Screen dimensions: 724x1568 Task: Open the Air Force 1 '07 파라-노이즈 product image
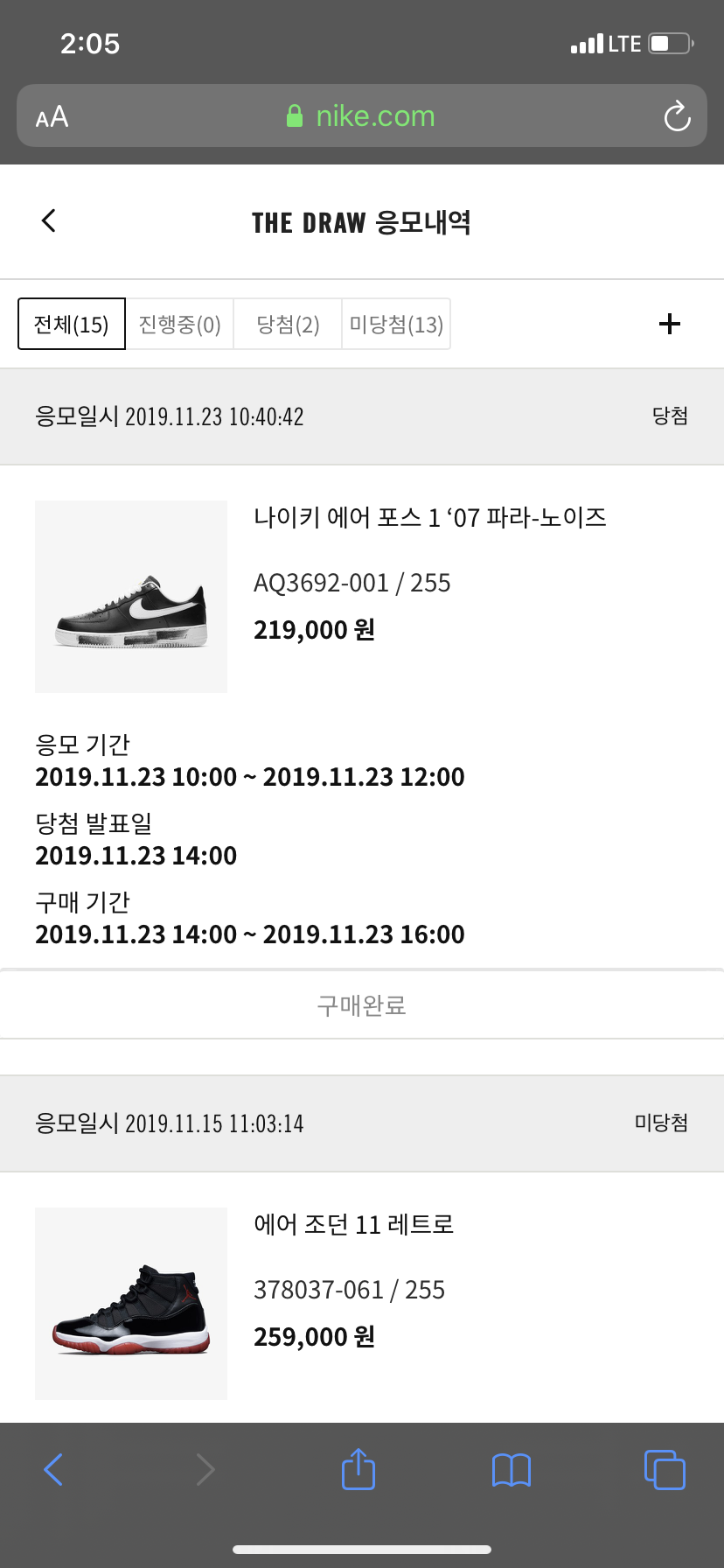point(131,597)
